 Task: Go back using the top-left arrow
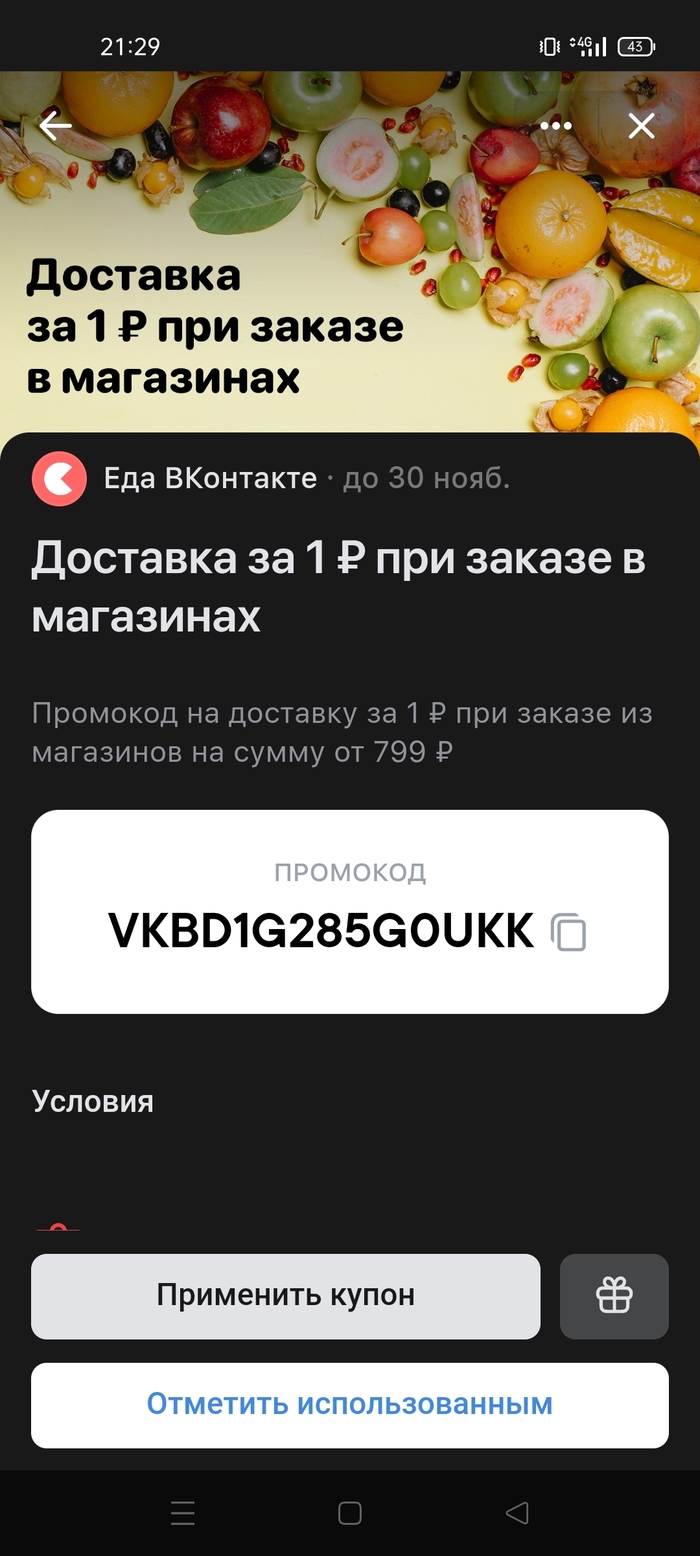[x=55, y=125]
